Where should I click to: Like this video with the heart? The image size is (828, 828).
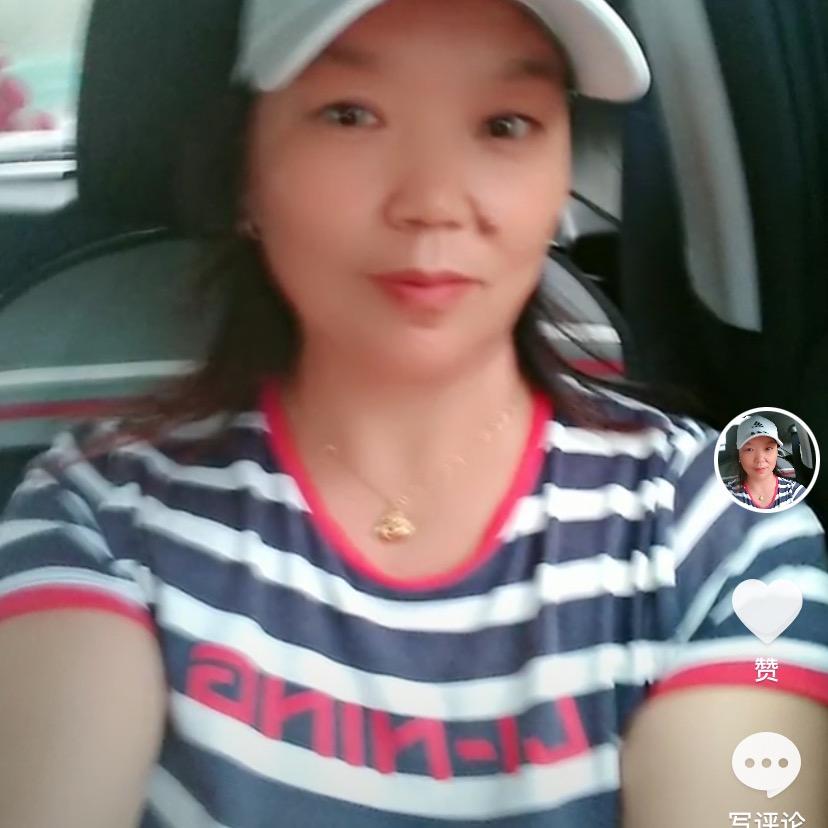[x=767, y=610]
